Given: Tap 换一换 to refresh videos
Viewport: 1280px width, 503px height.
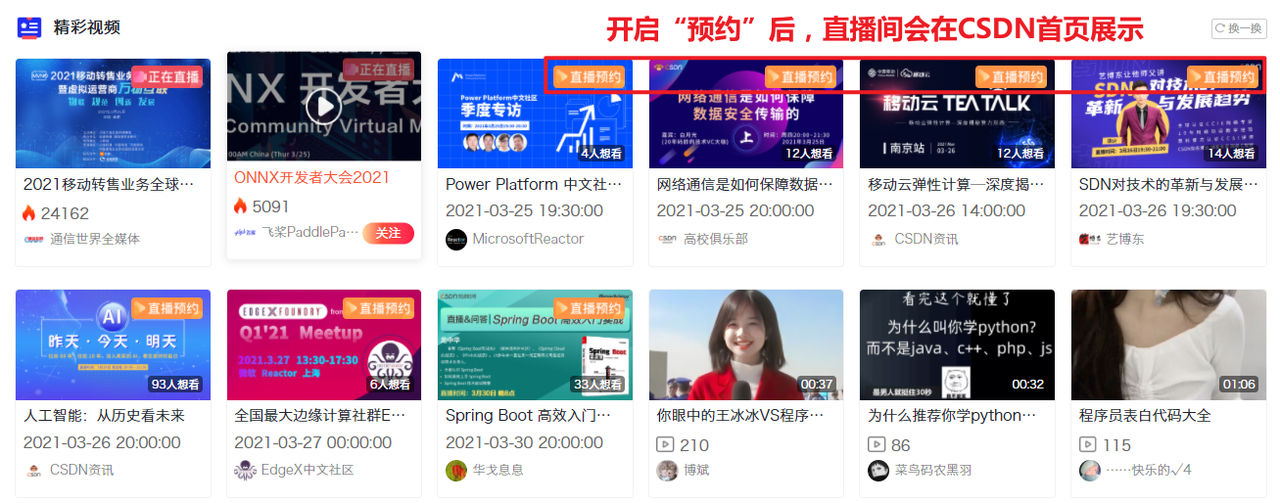Looking at the screenshot, I should 1239,28.
